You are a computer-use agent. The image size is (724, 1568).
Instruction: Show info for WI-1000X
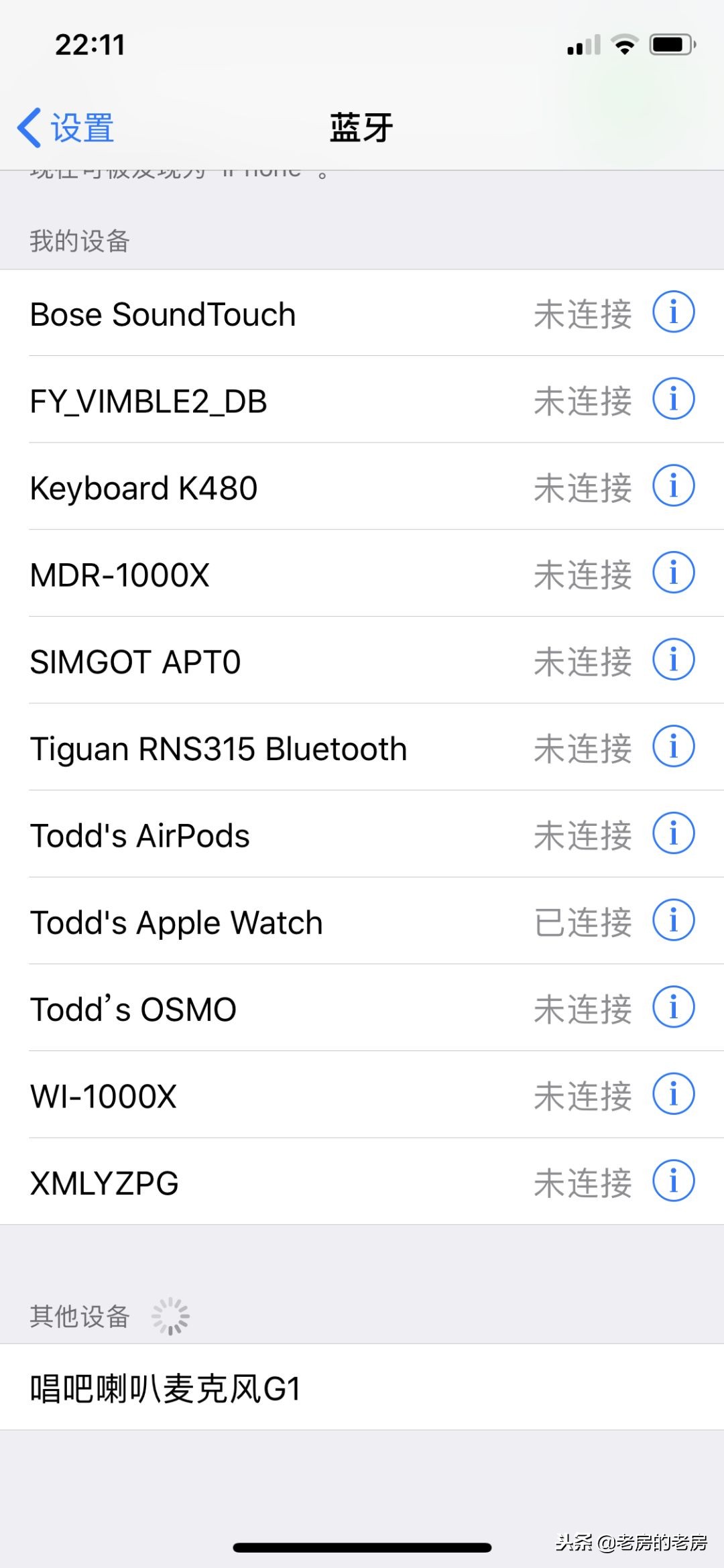pos(674,1094)
